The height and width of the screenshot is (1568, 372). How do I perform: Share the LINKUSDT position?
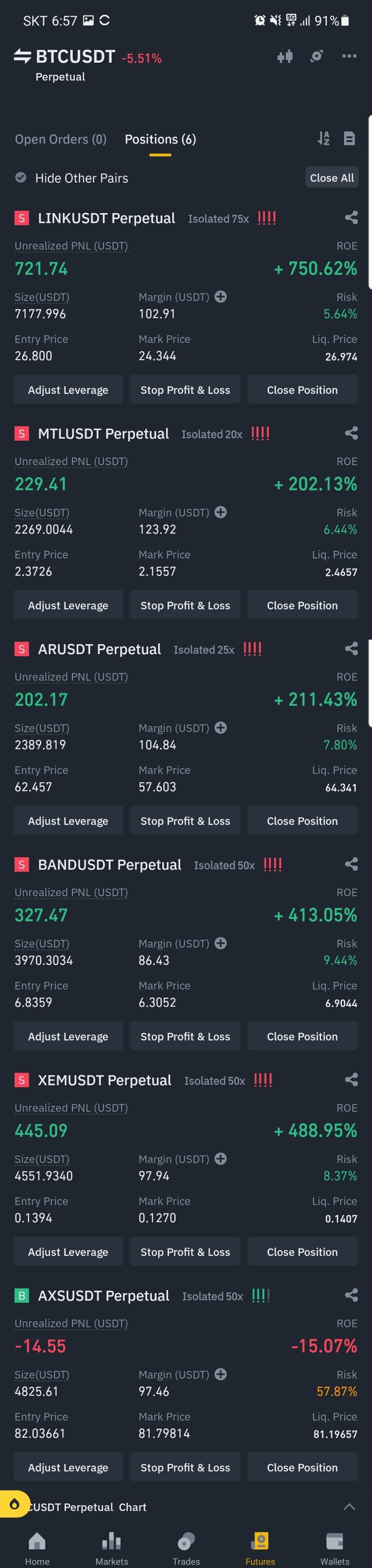pyautogui.click(x=351, y=218)
